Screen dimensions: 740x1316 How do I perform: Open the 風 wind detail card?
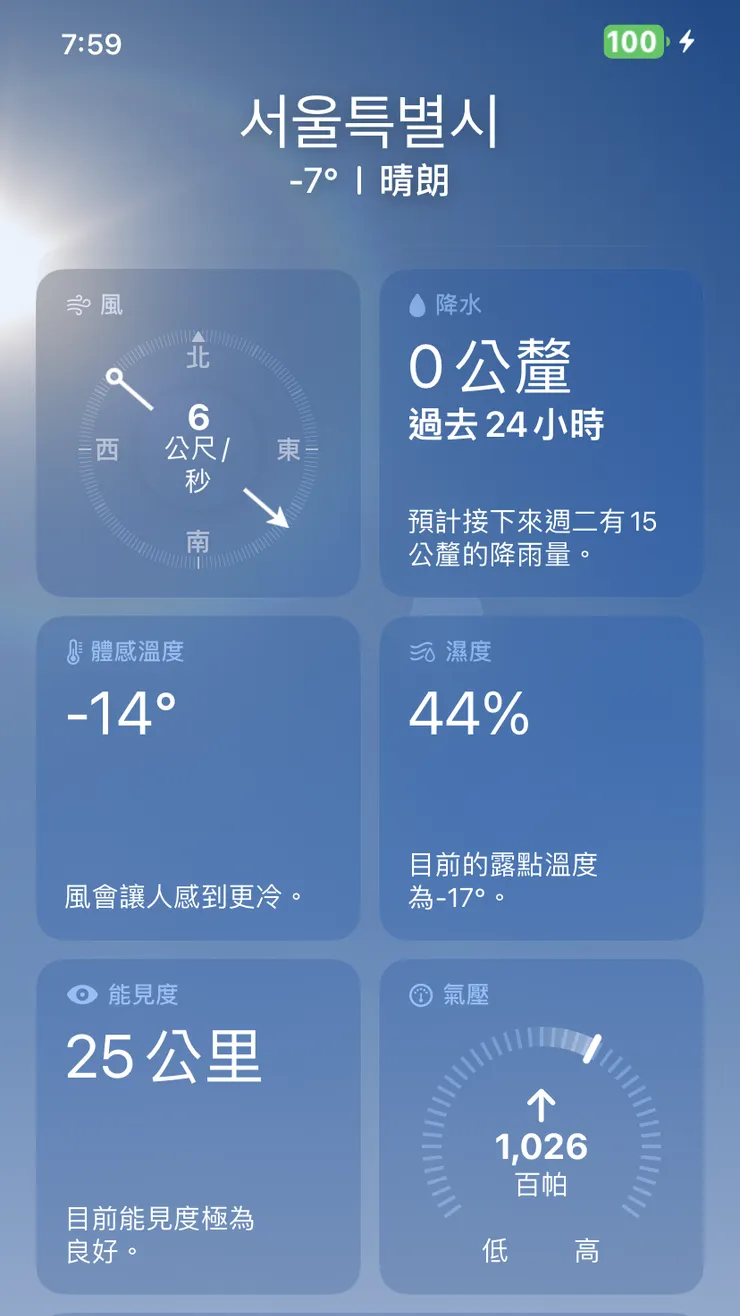click(x=197, y=430)
